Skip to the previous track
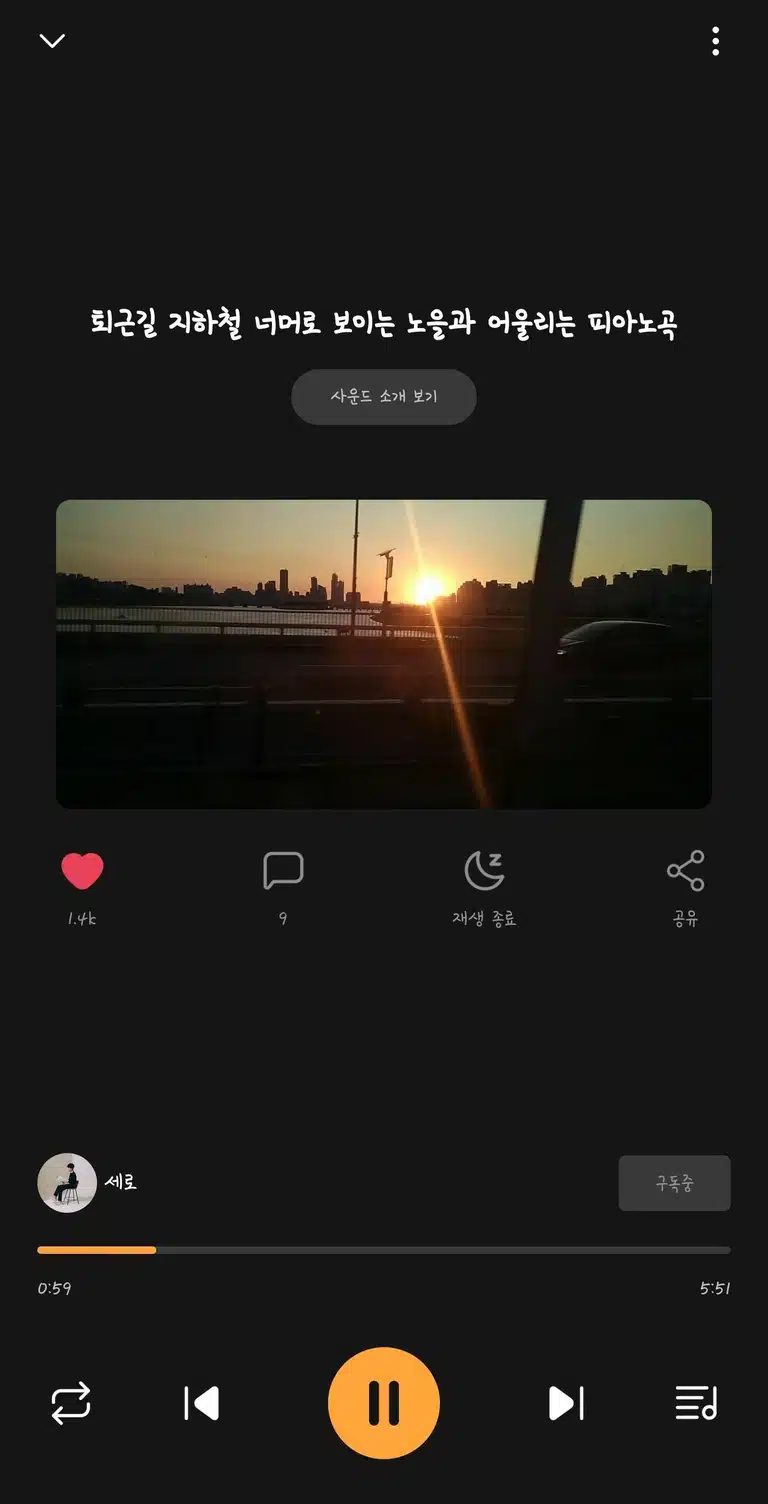This screenshot has width=768, height=1504. tap(202, 1403)
